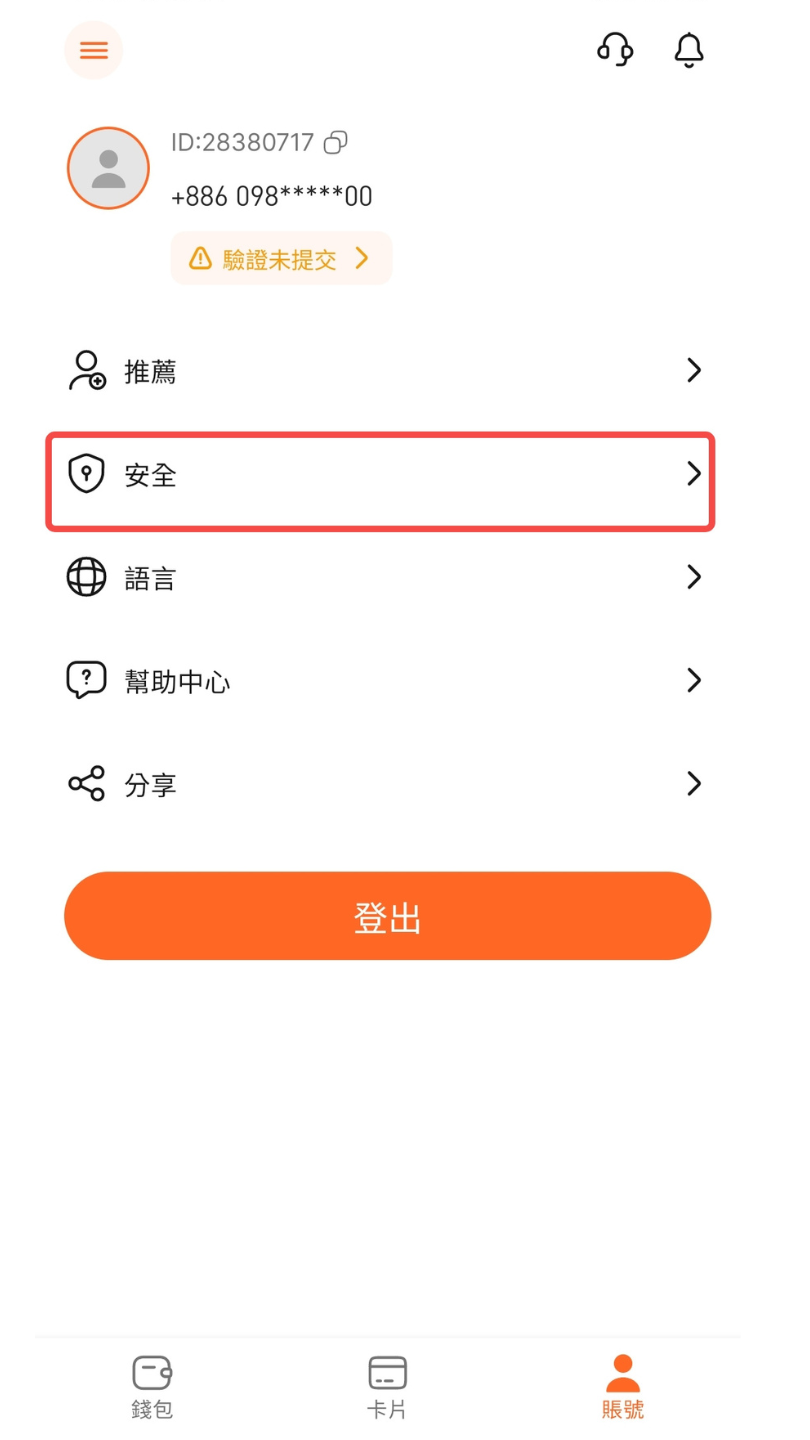Switch to the 錢包 wallet tab
This screenshot has width=810, height=1440.
point(152,1387)
